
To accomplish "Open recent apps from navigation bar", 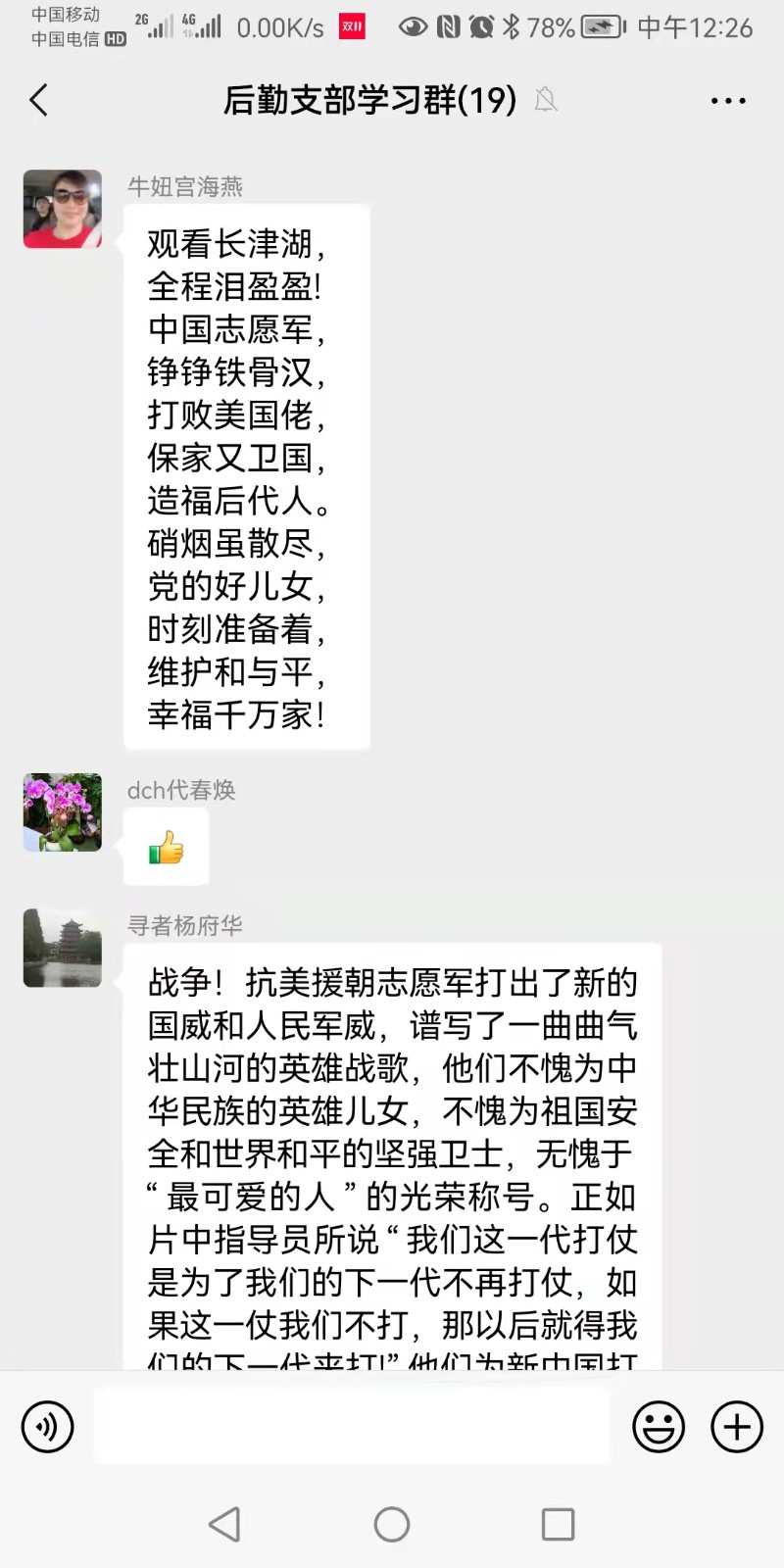I will click(558, 1524).
